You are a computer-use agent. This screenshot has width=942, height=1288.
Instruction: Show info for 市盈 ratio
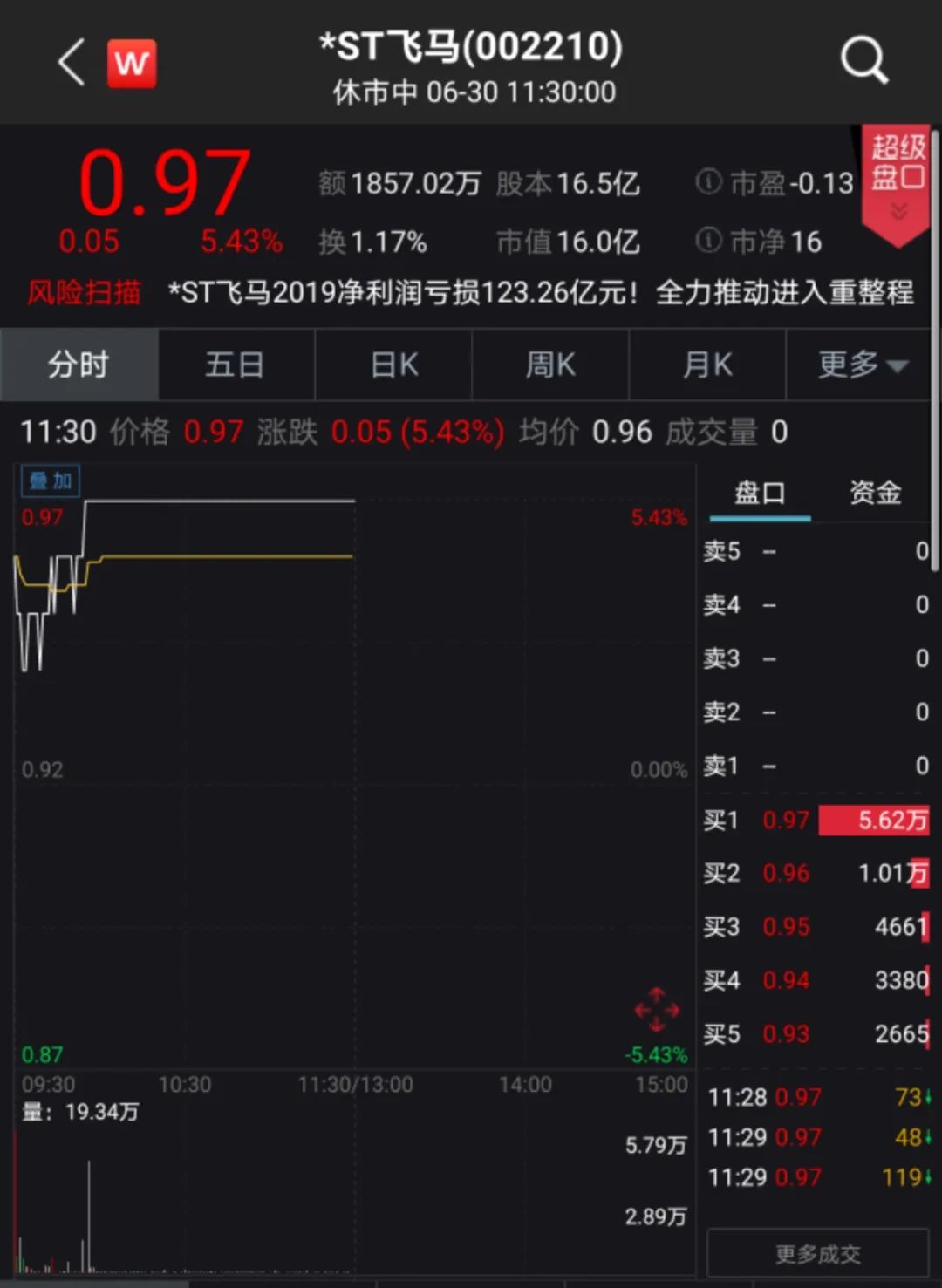pos(708,181)
